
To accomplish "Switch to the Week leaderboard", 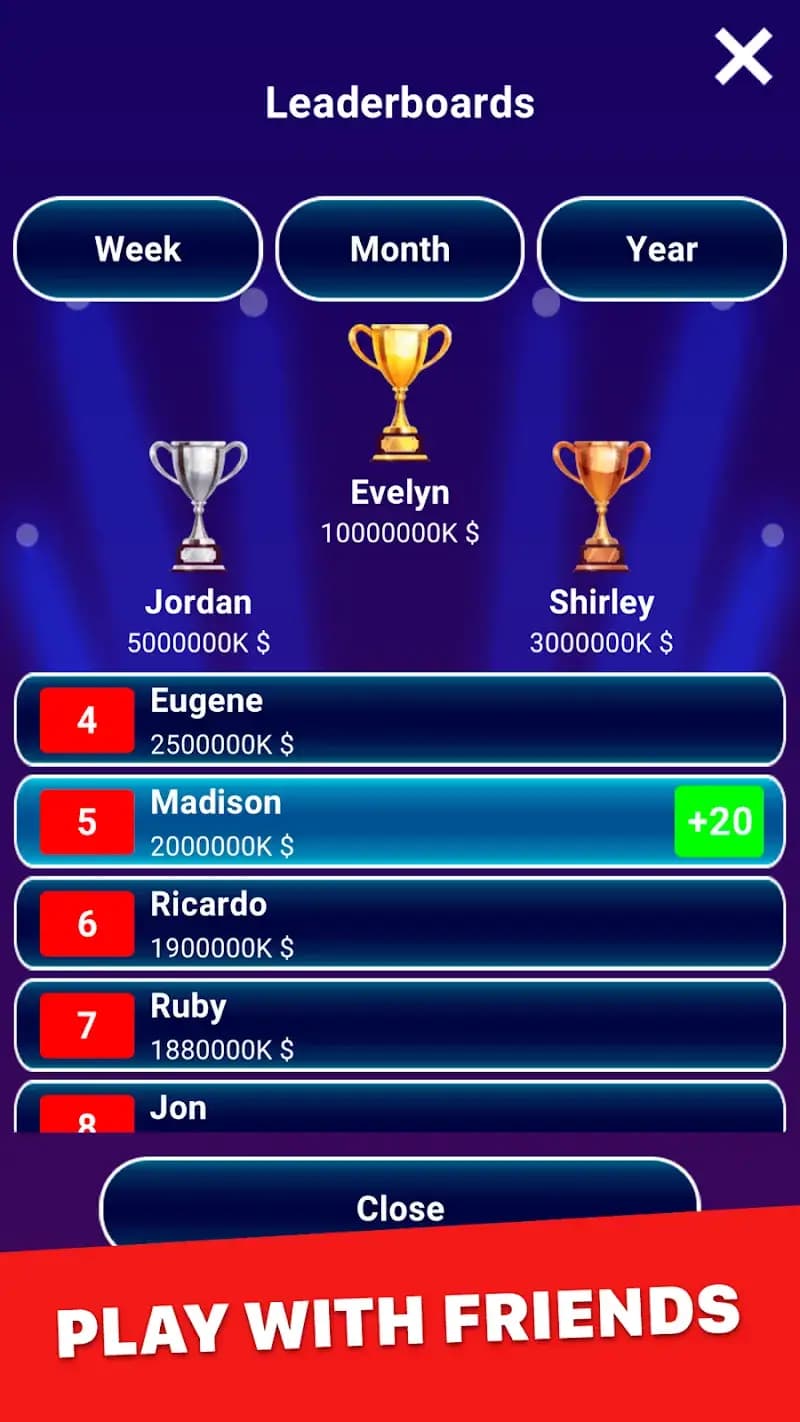I will click(138, 249).
